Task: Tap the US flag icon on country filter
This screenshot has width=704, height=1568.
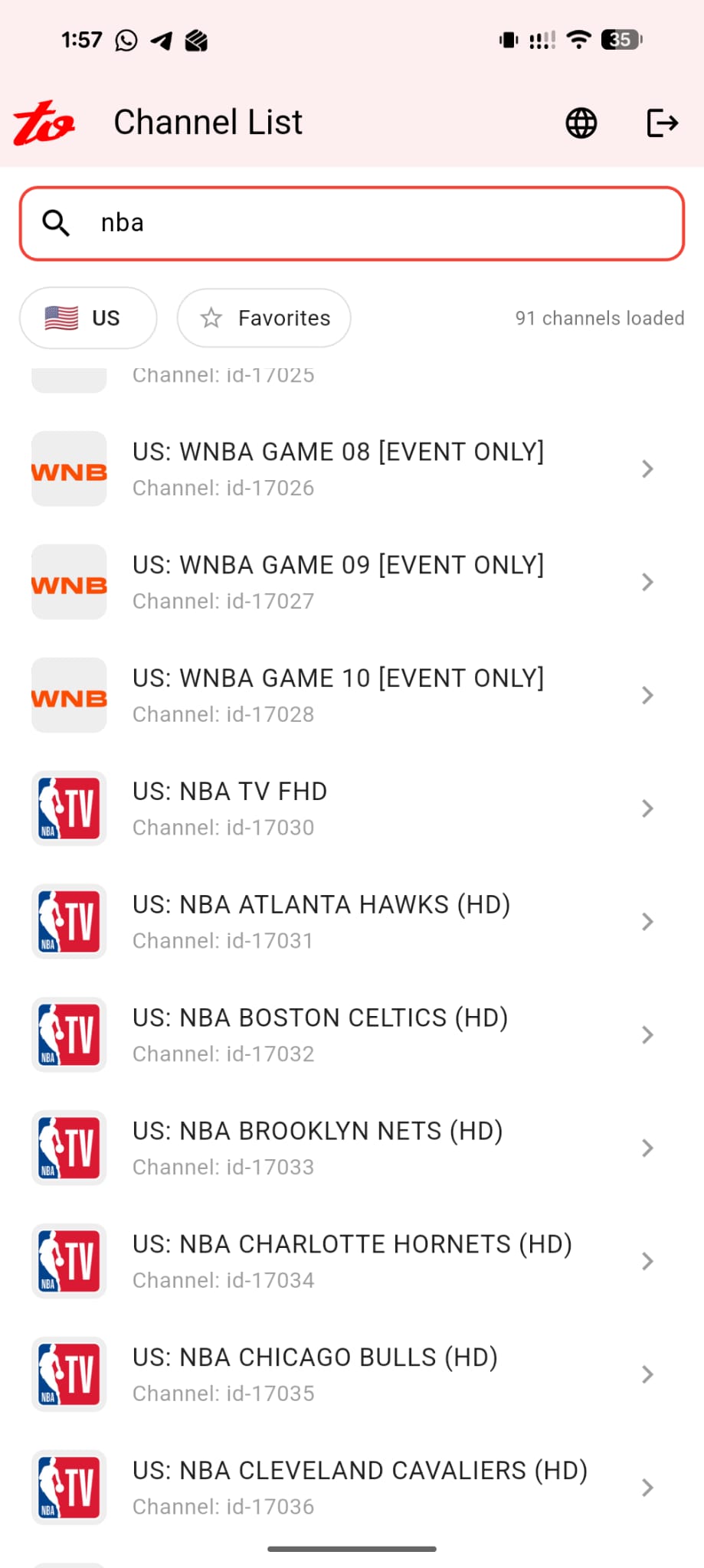Action: pos(61,318)
